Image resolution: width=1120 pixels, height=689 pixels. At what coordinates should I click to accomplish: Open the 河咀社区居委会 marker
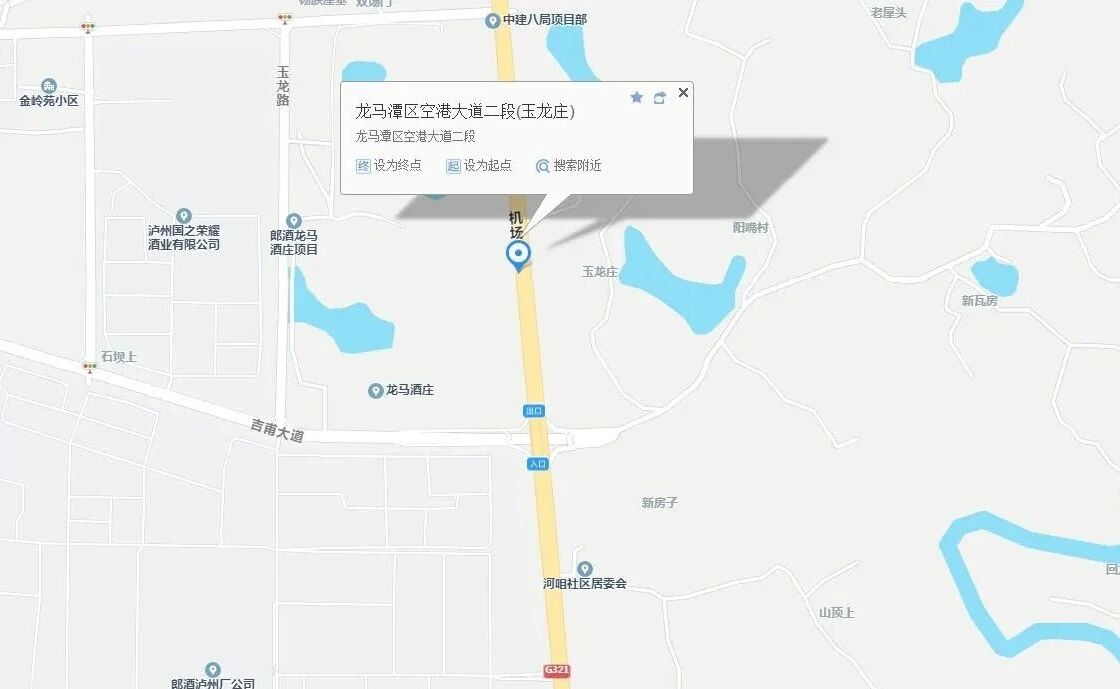pos(585,569)
